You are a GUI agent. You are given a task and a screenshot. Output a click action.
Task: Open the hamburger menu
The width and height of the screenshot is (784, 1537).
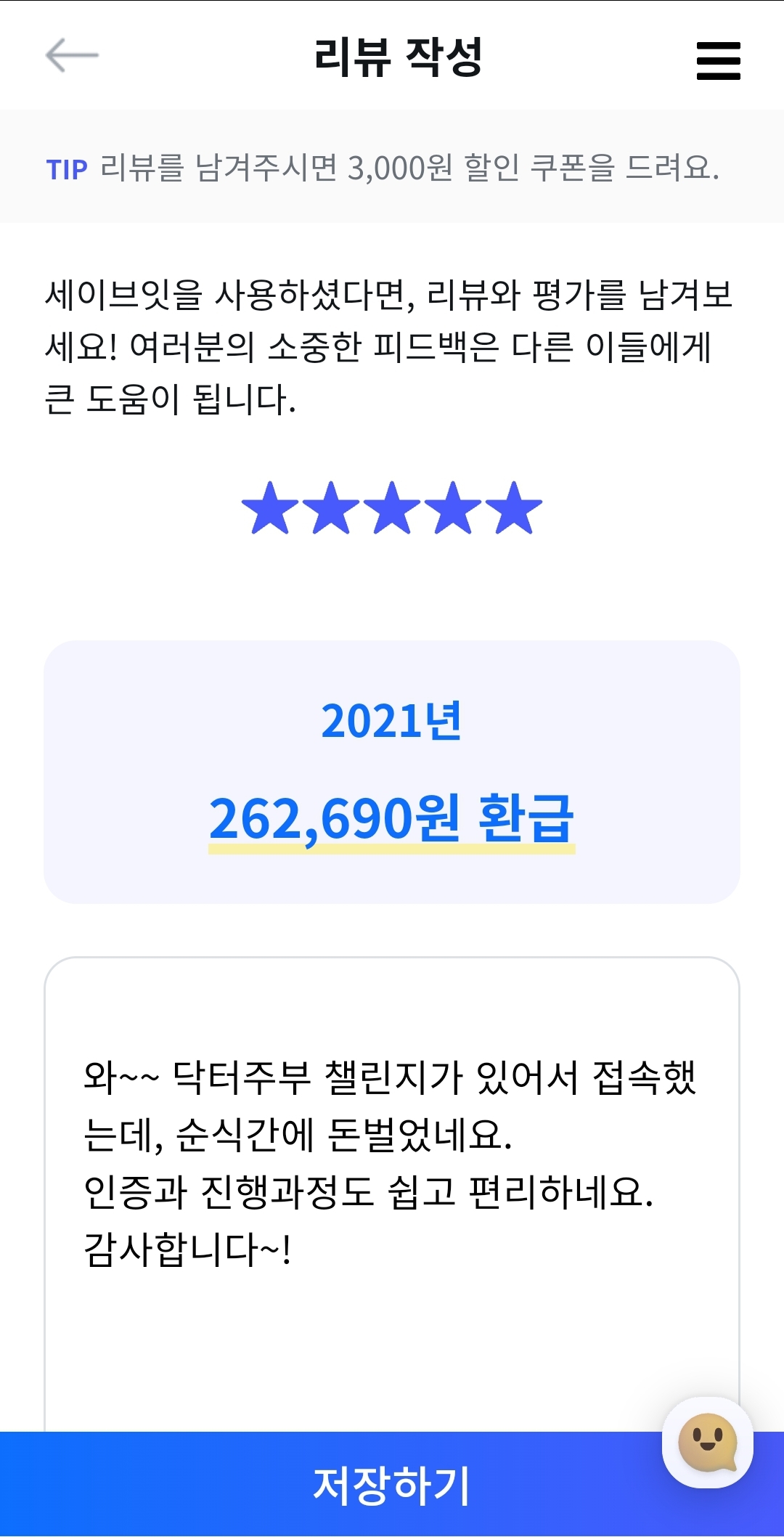click(x=718, y=60)
